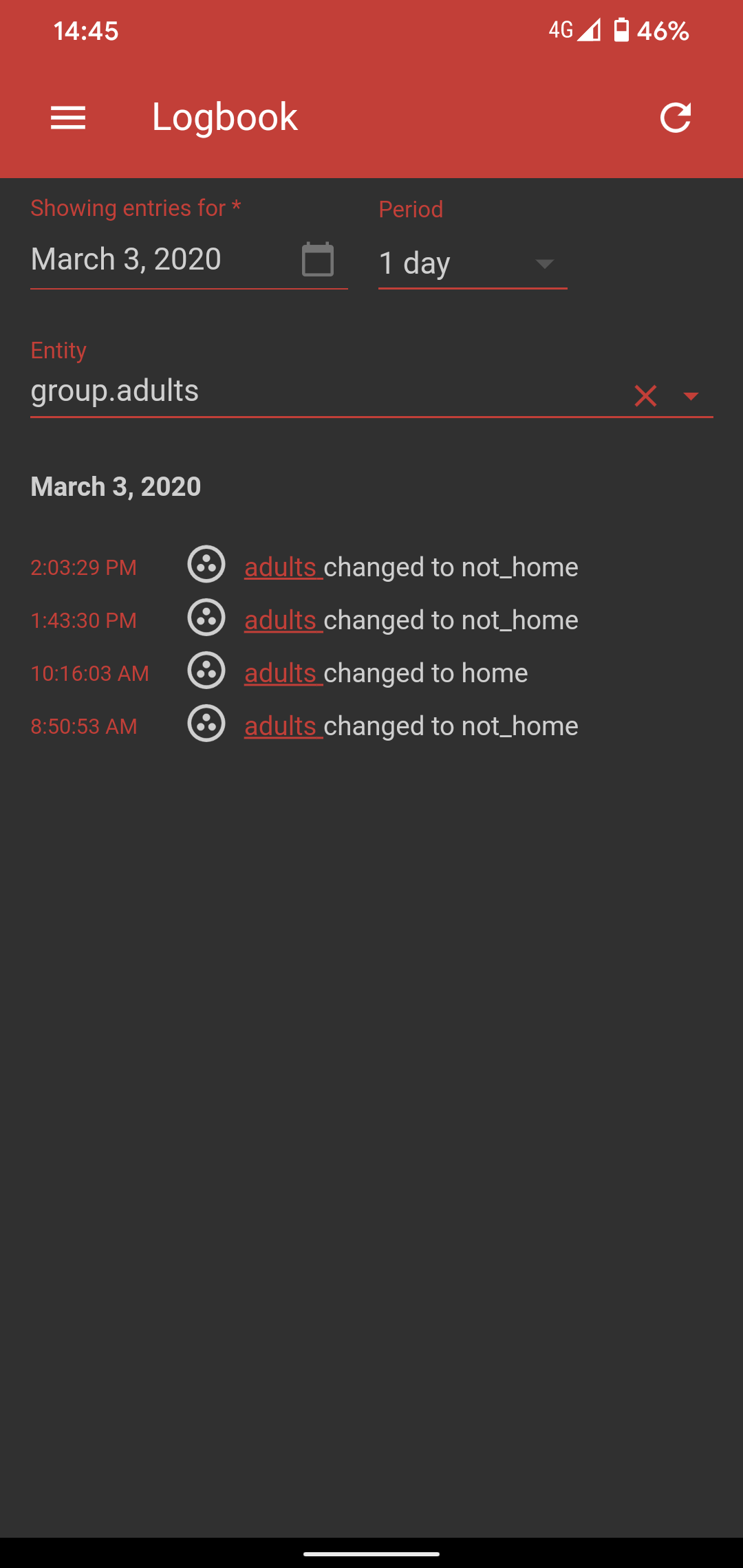The height and width of the screenshot is (1568, 743).
Task: Open adults link in 1:43:30 PM entry
Action: click(281, 620)
